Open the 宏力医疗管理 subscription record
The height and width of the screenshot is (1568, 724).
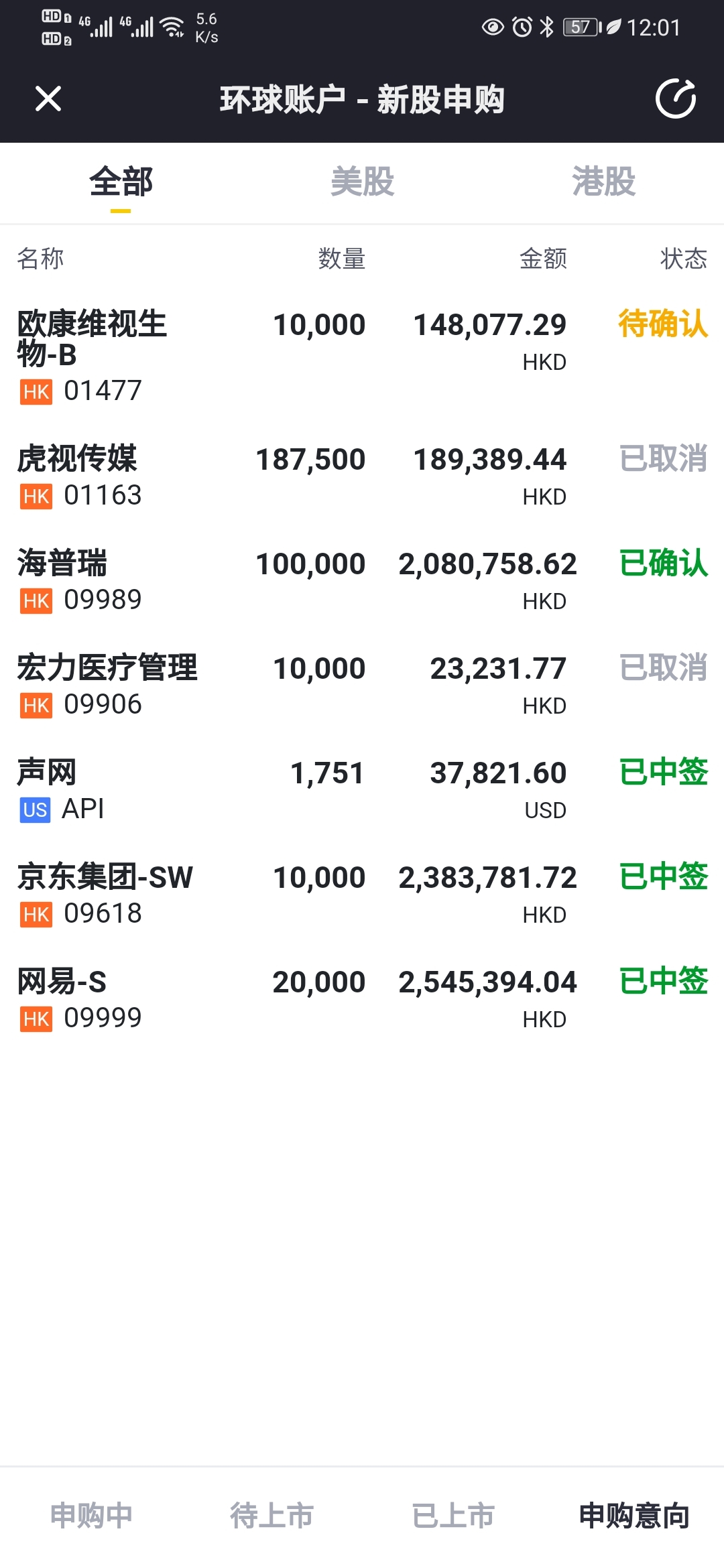coord(362,685)
